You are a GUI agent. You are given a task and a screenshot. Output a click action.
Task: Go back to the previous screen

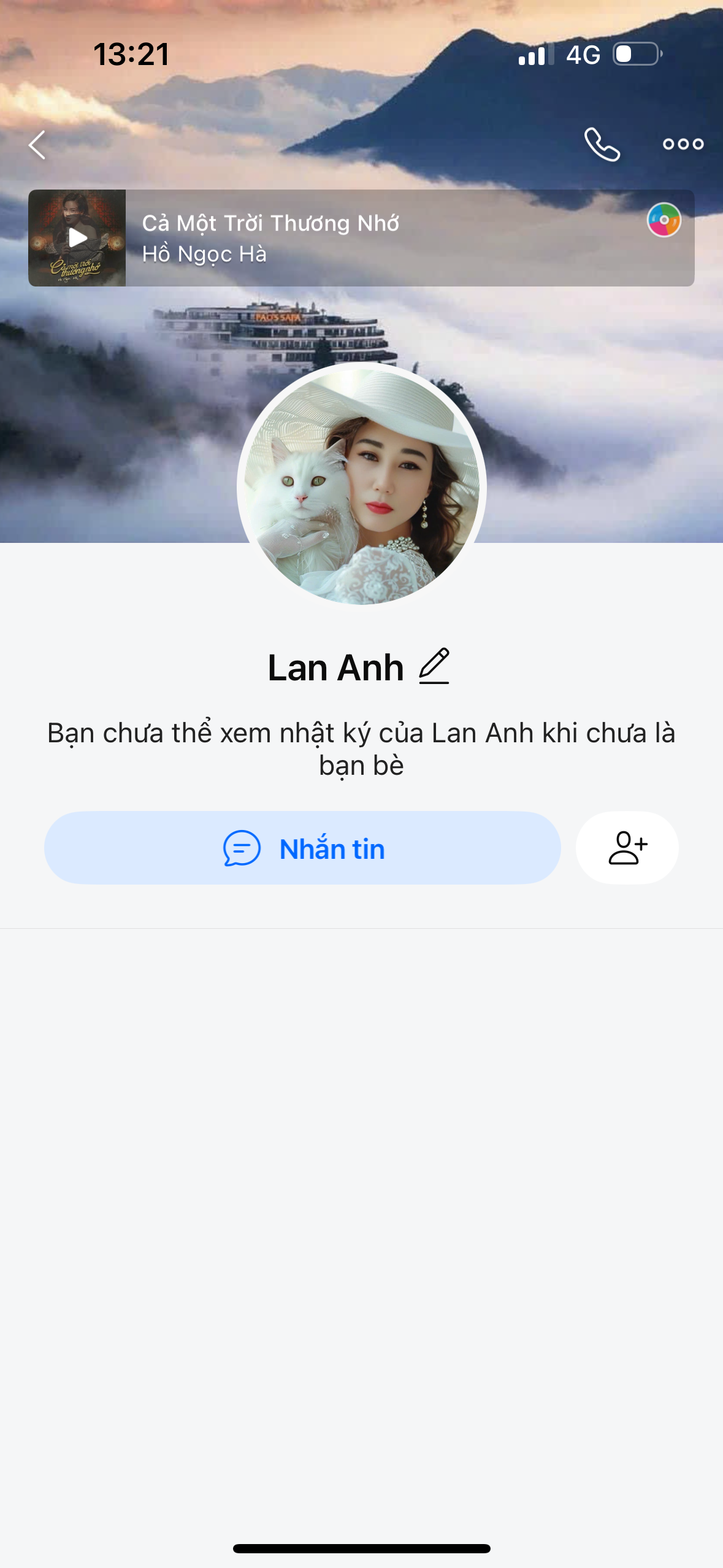tap(37, 145)
